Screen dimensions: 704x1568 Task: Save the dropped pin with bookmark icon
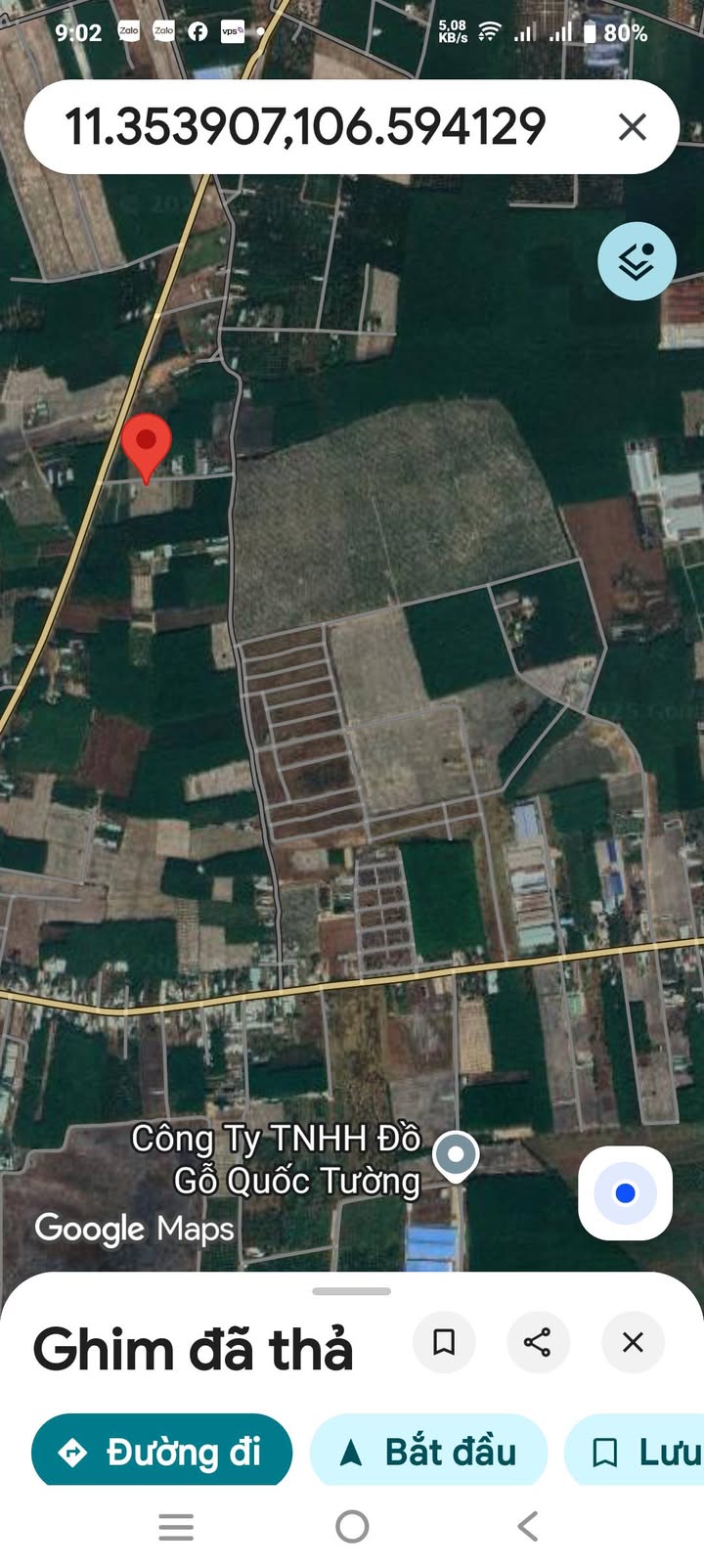pos(444,1342)
